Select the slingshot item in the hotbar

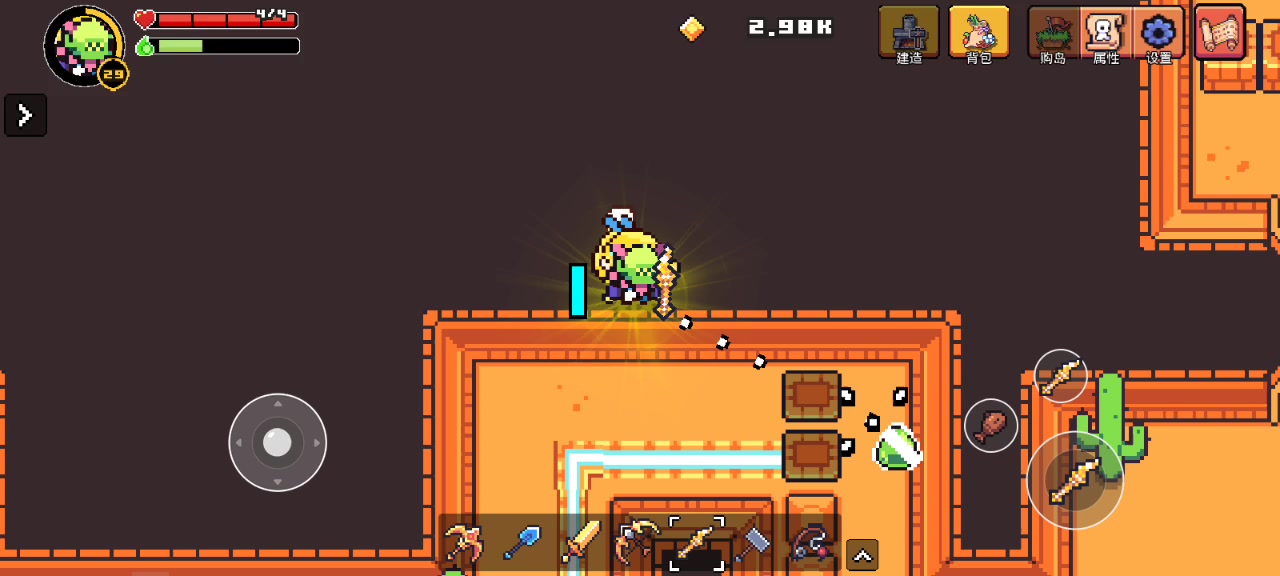pos(811,543)
